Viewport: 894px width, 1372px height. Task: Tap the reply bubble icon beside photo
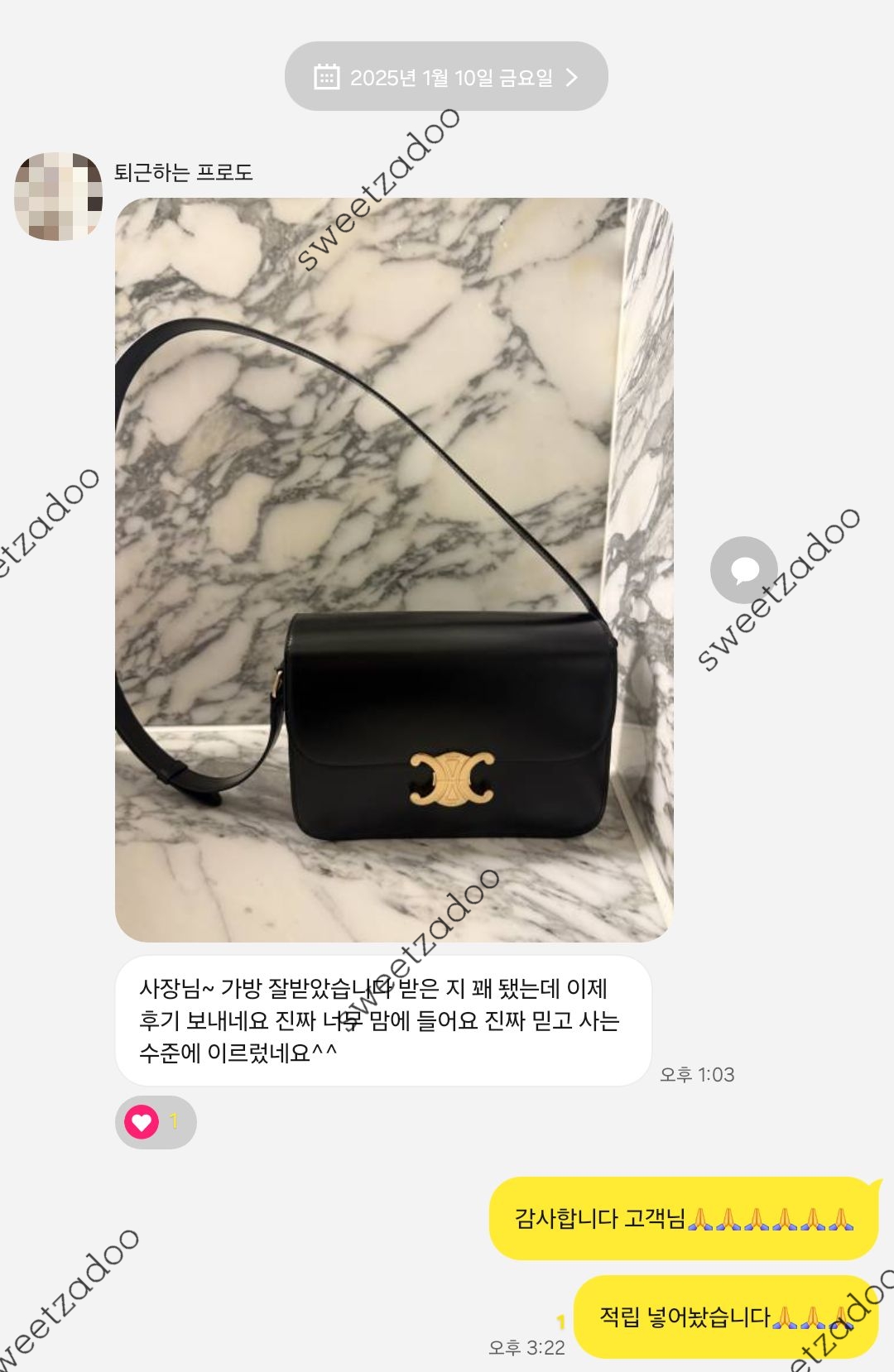pyautogui.click(x=743, y=570)
